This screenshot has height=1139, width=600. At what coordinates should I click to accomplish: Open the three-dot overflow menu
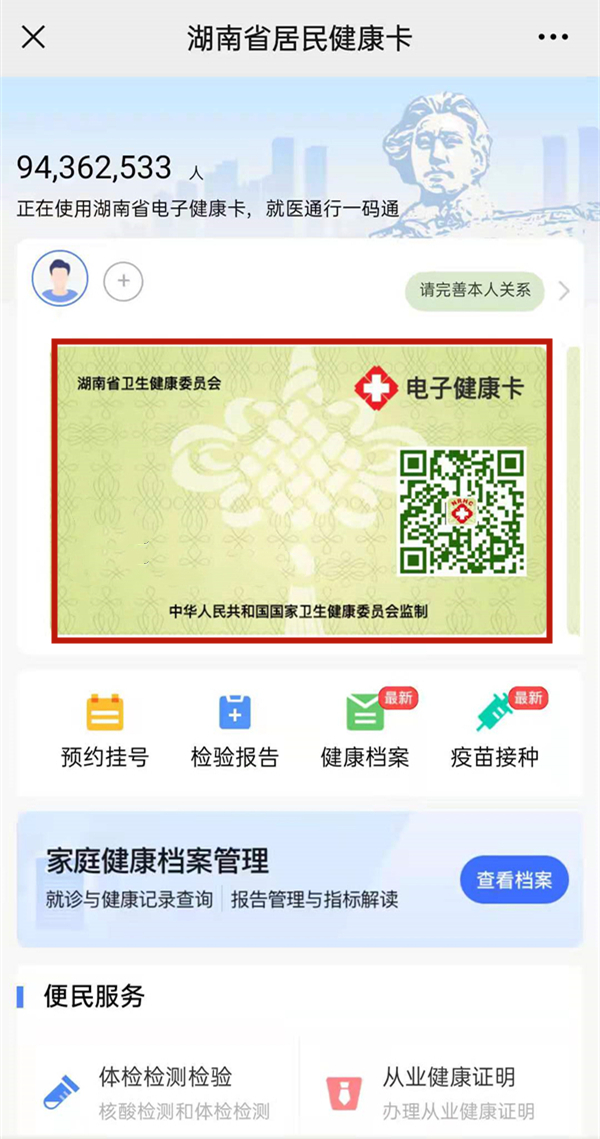(x=553, y=38)
